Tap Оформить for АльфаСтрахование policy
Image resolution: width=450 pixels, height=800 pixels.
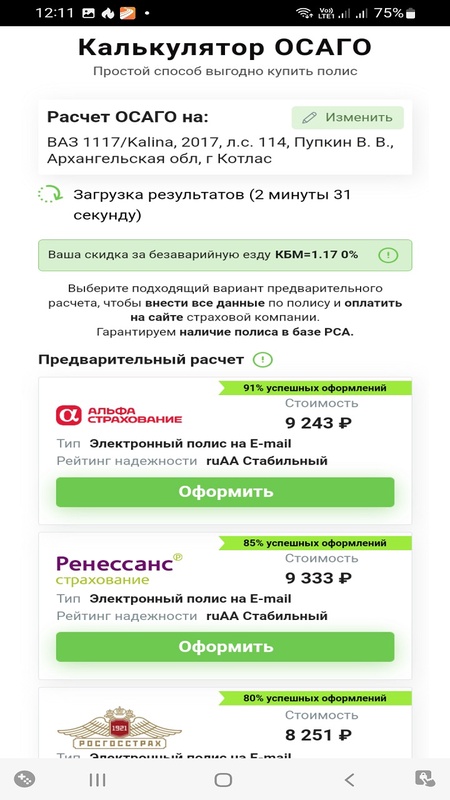point(225,492)
